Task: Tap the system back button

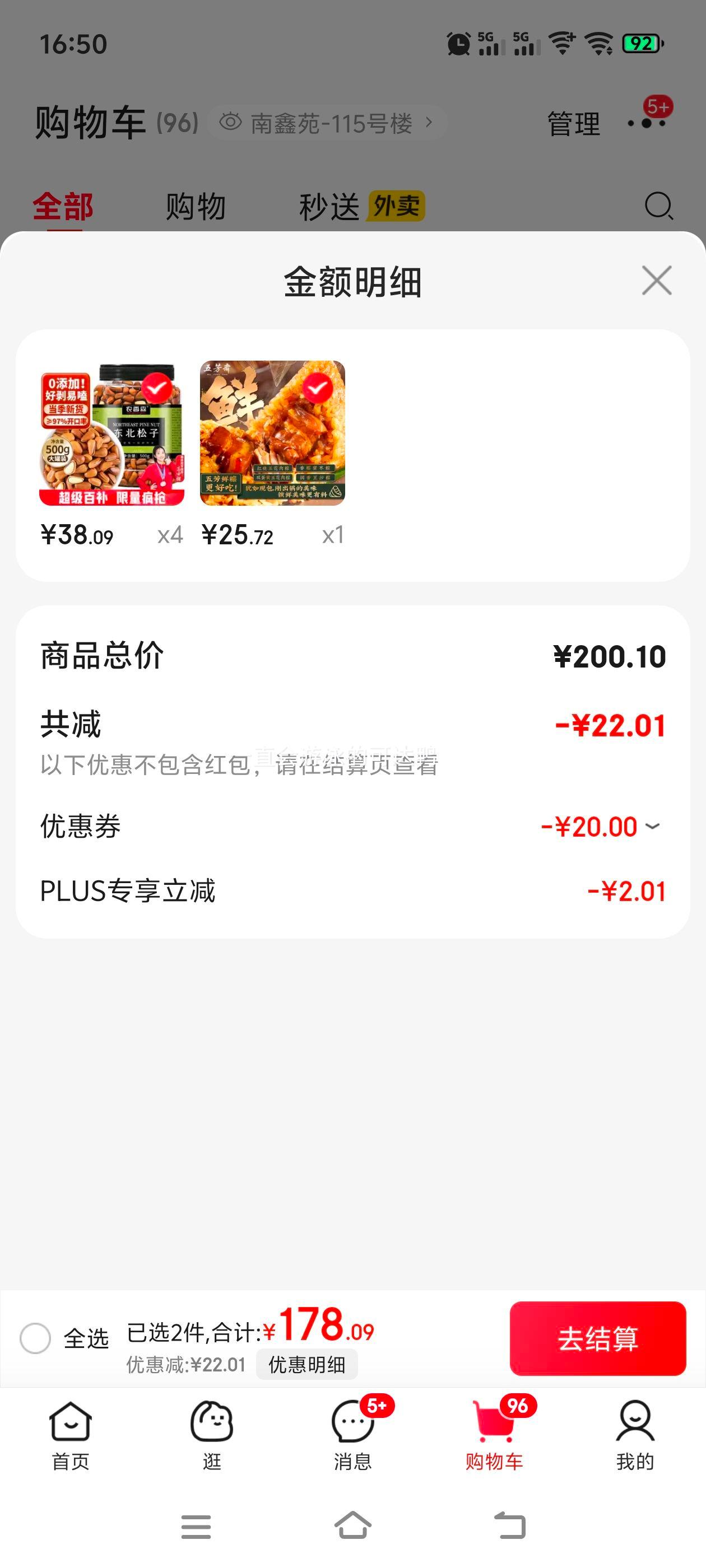Action: pos(509,1526)
